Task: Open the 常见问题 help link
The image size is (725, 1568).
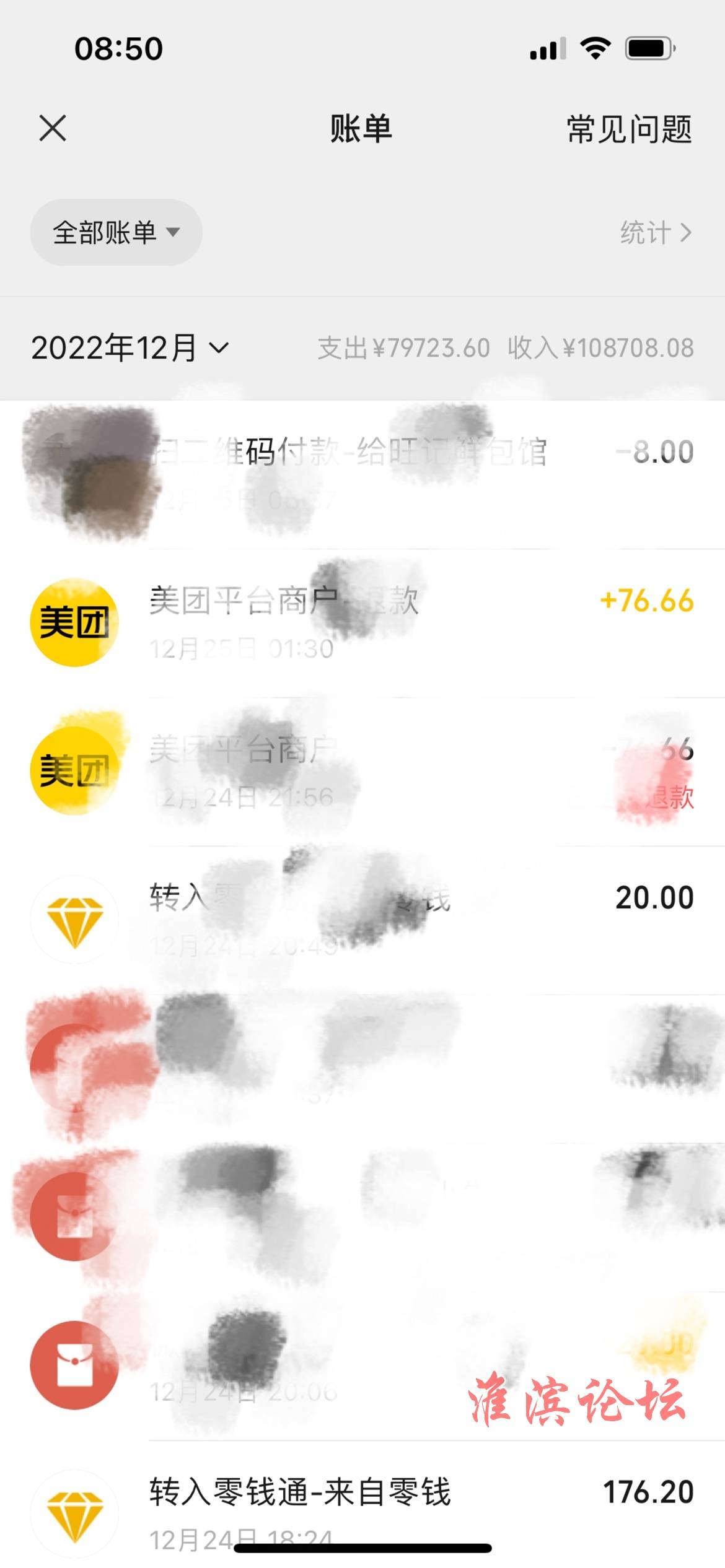Action: click(x=629, y=129)
